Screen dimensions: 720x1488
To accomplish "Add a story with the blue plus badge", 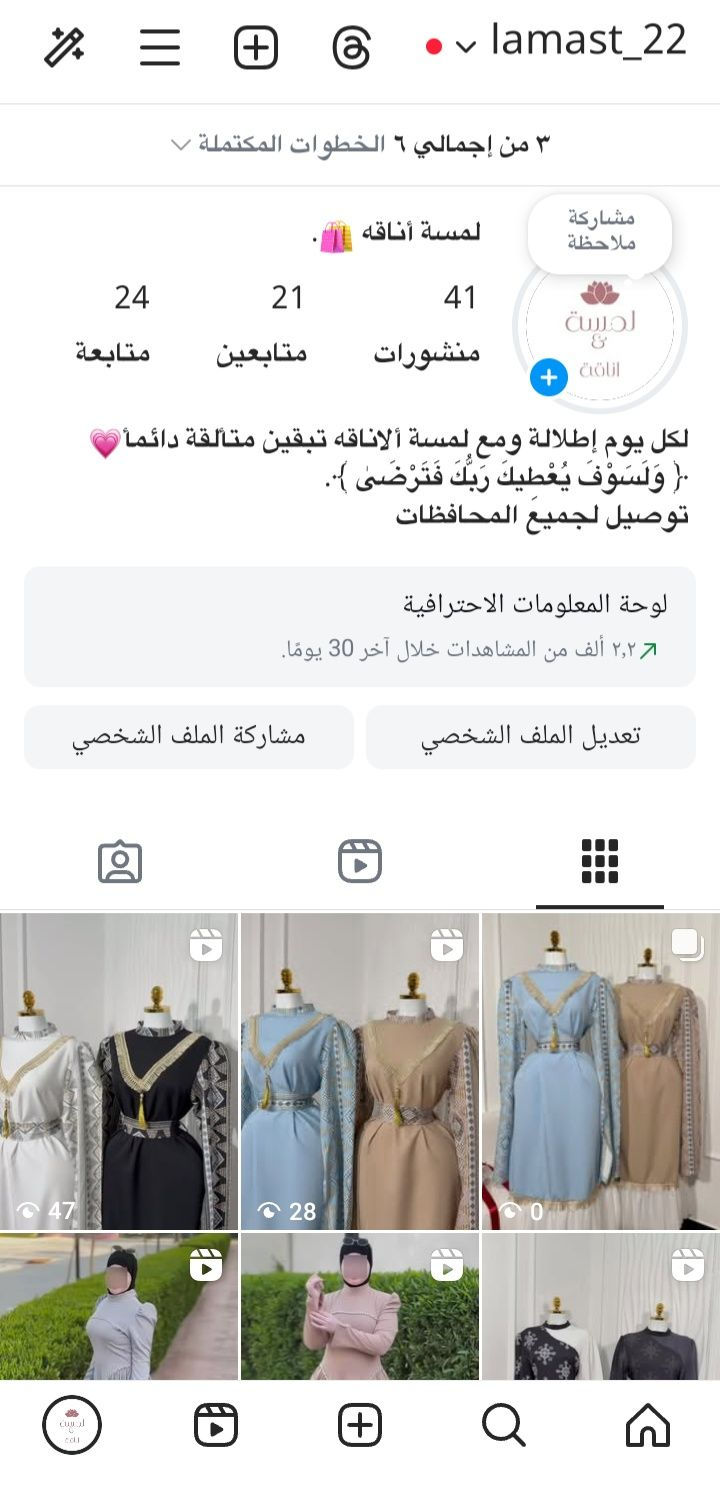I will point(549,377).
